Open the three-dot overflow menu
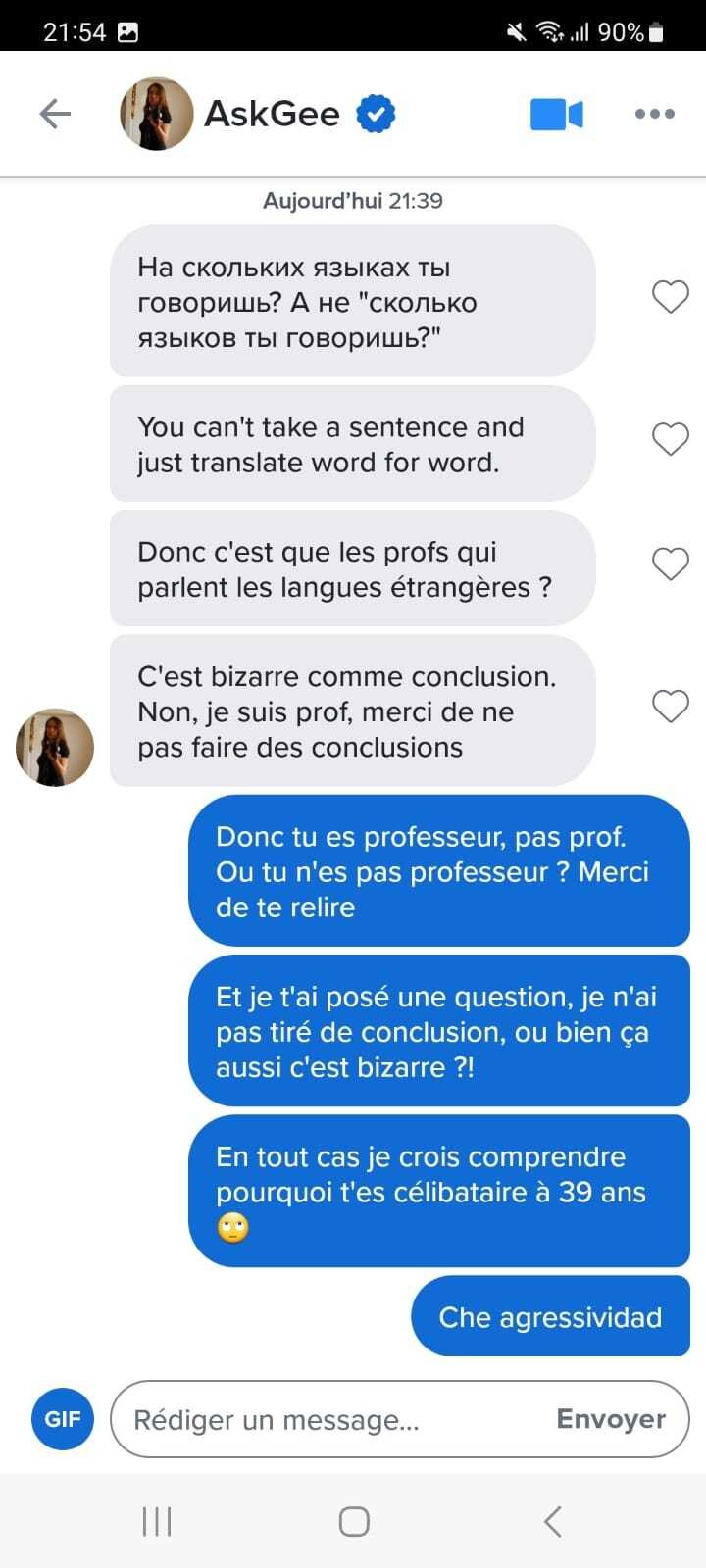 [654, 115]
